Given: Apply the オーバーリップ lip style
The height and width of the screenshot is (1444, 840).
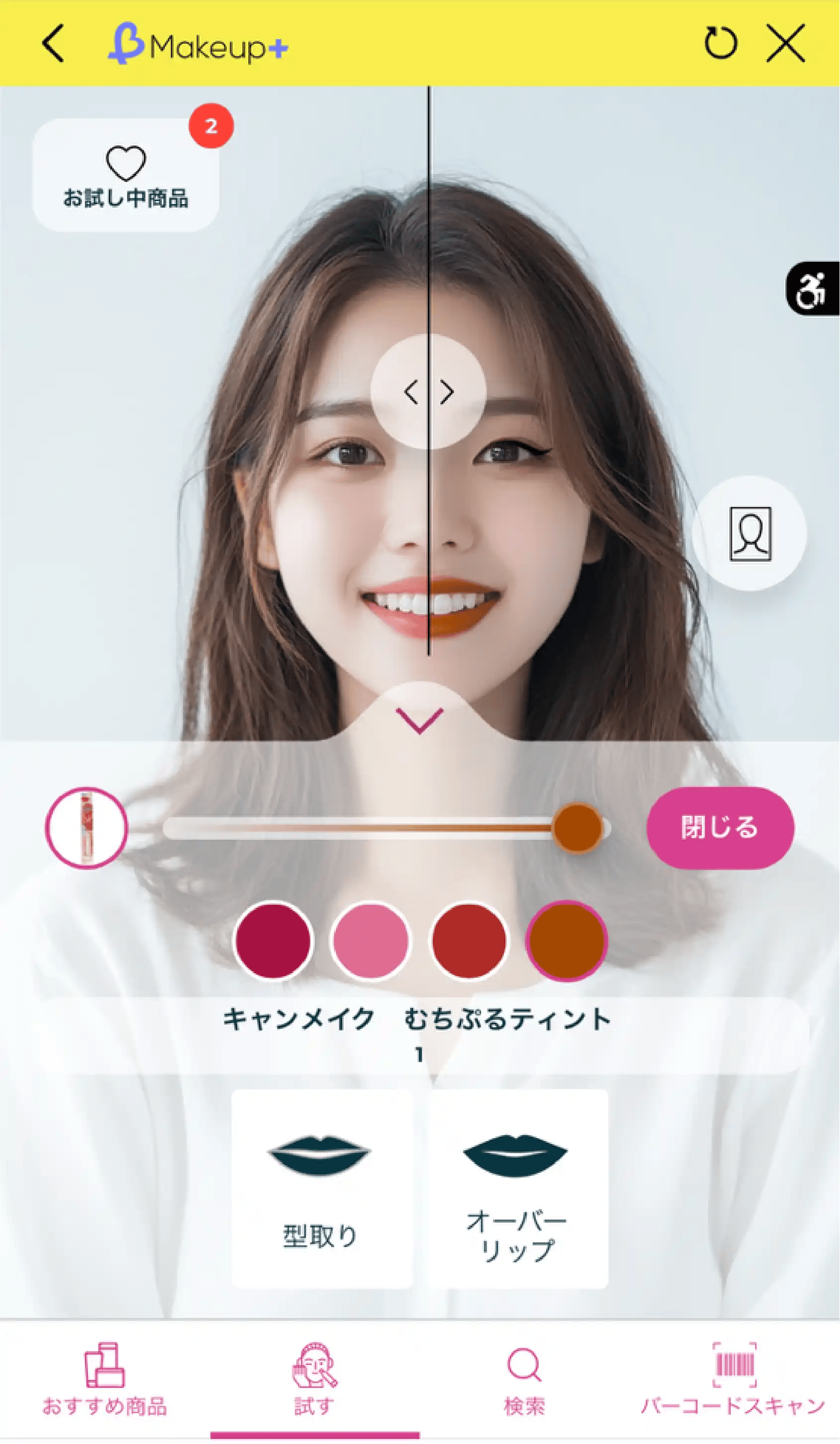Looking at the screenshot, I should pyautogui.click(x=517, y=1189).
